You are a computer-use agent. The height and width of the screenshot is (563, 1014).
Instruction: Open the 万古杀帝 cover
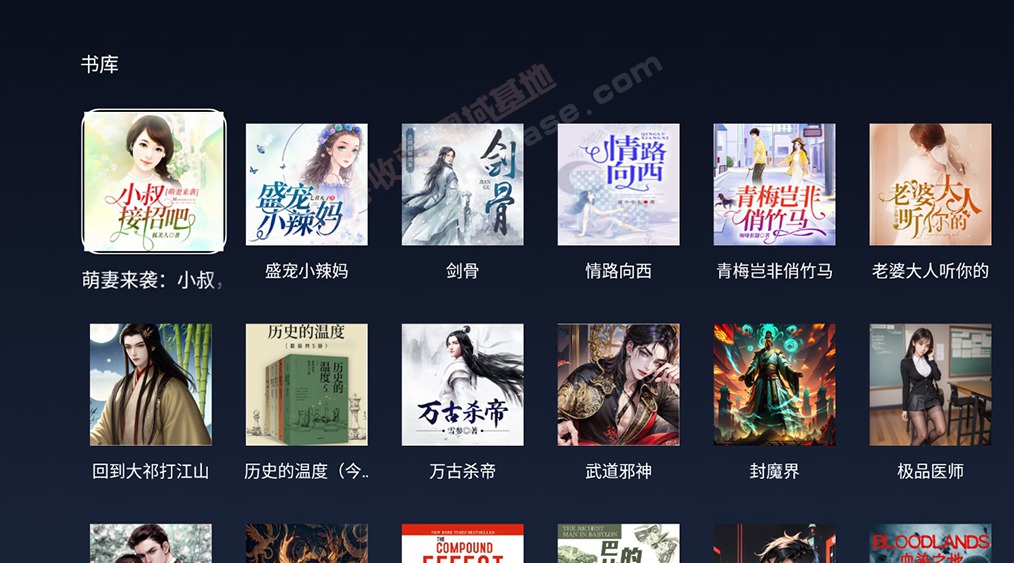pyautogui.click(x=463, y=385)
